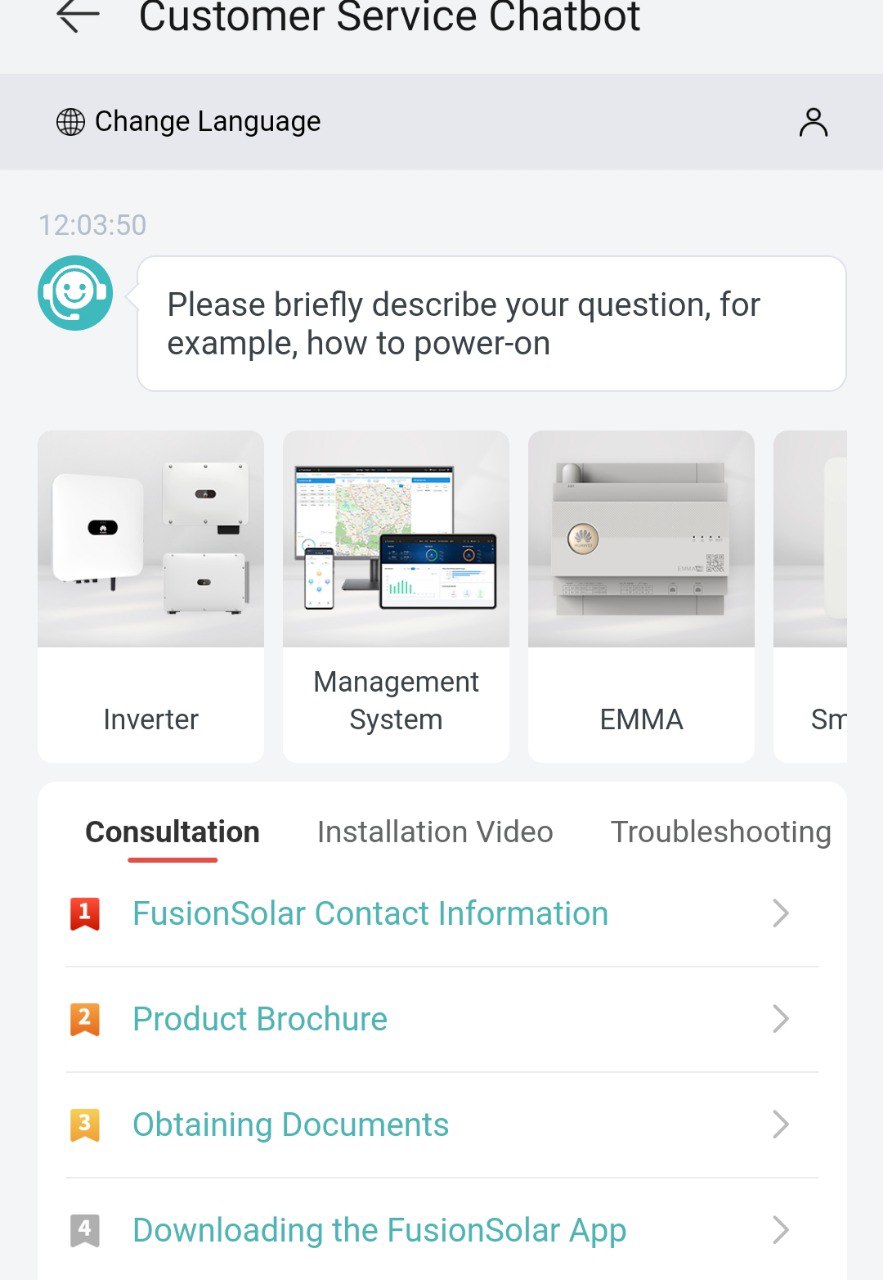Select the Management System card
Screen dimensions: 883x1280
coord(396,596)
